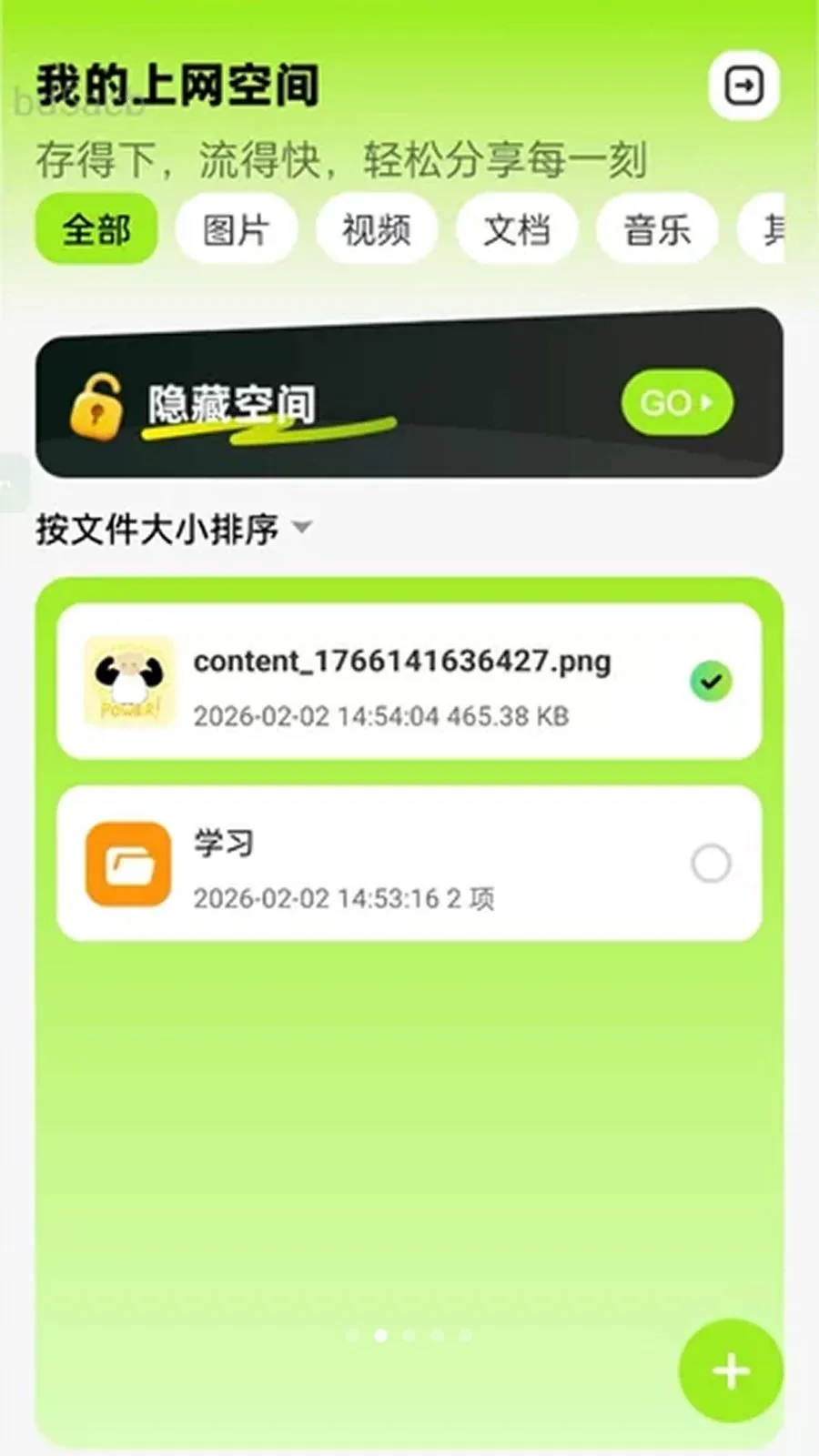Select the 学习 folder's circular checkbox
Image resolution: width=819 pixels, height=1456 pixels.
pyautogui.click(x=711, y=863)
